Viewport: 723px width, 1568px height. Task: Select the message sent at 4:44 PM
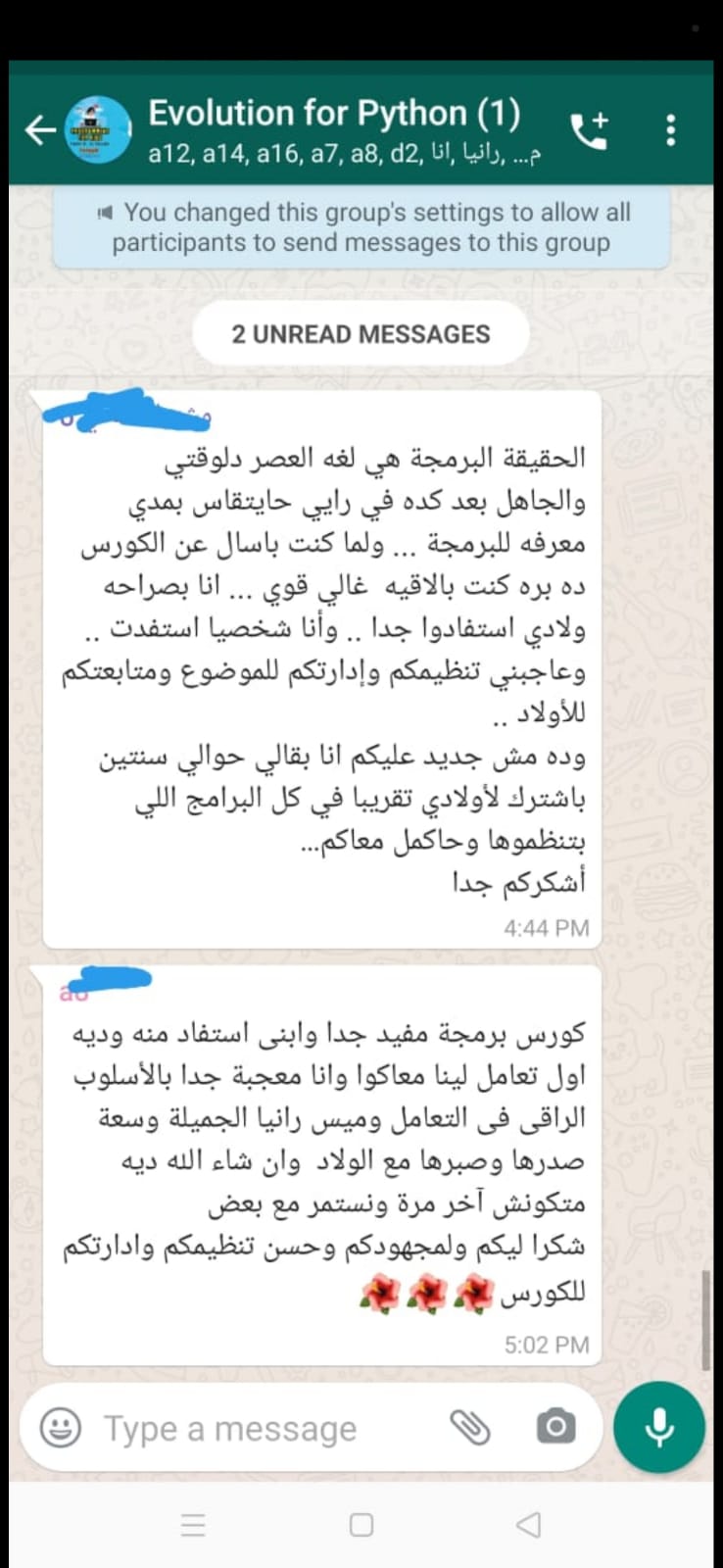pos(323,666)
